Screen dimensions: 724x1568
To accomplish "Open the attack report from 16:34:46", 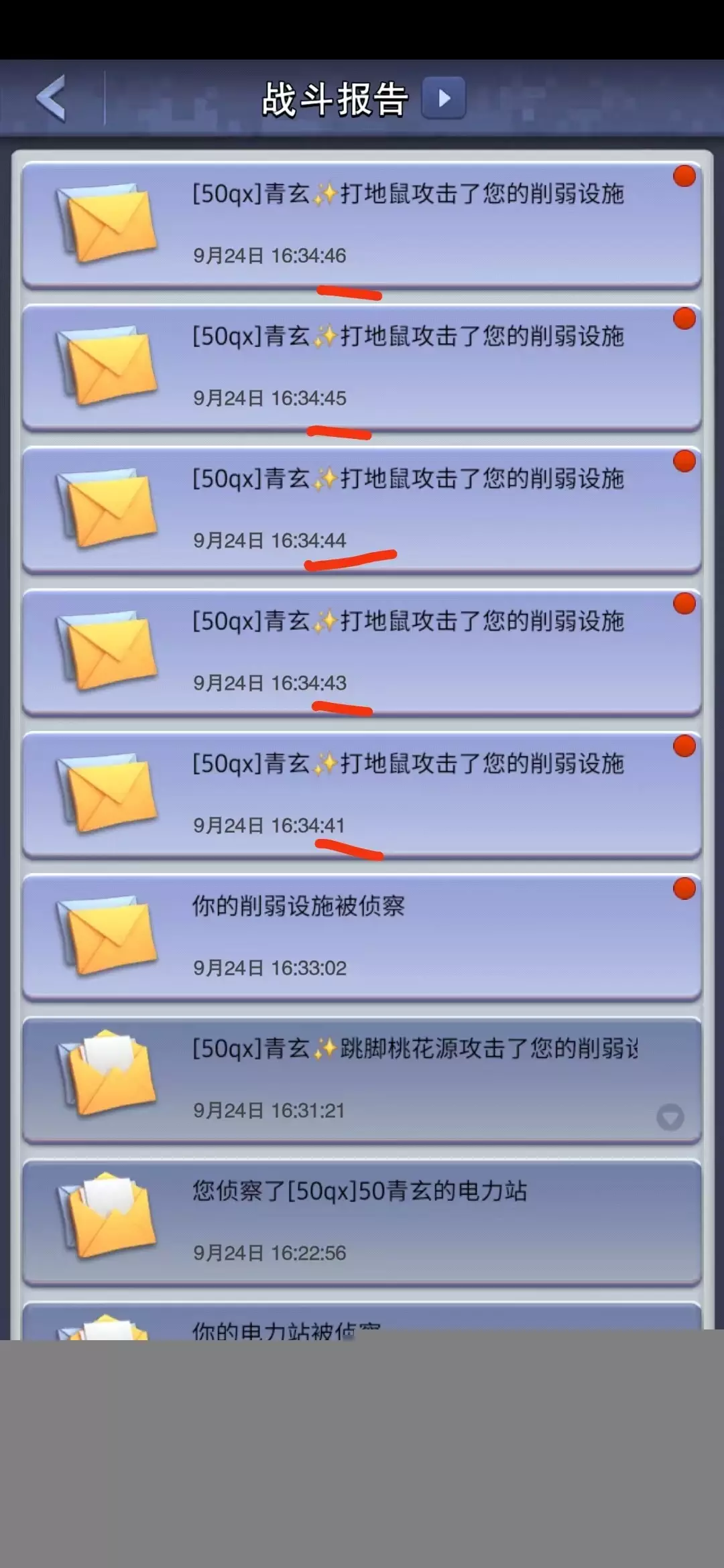I will point(362,225).
